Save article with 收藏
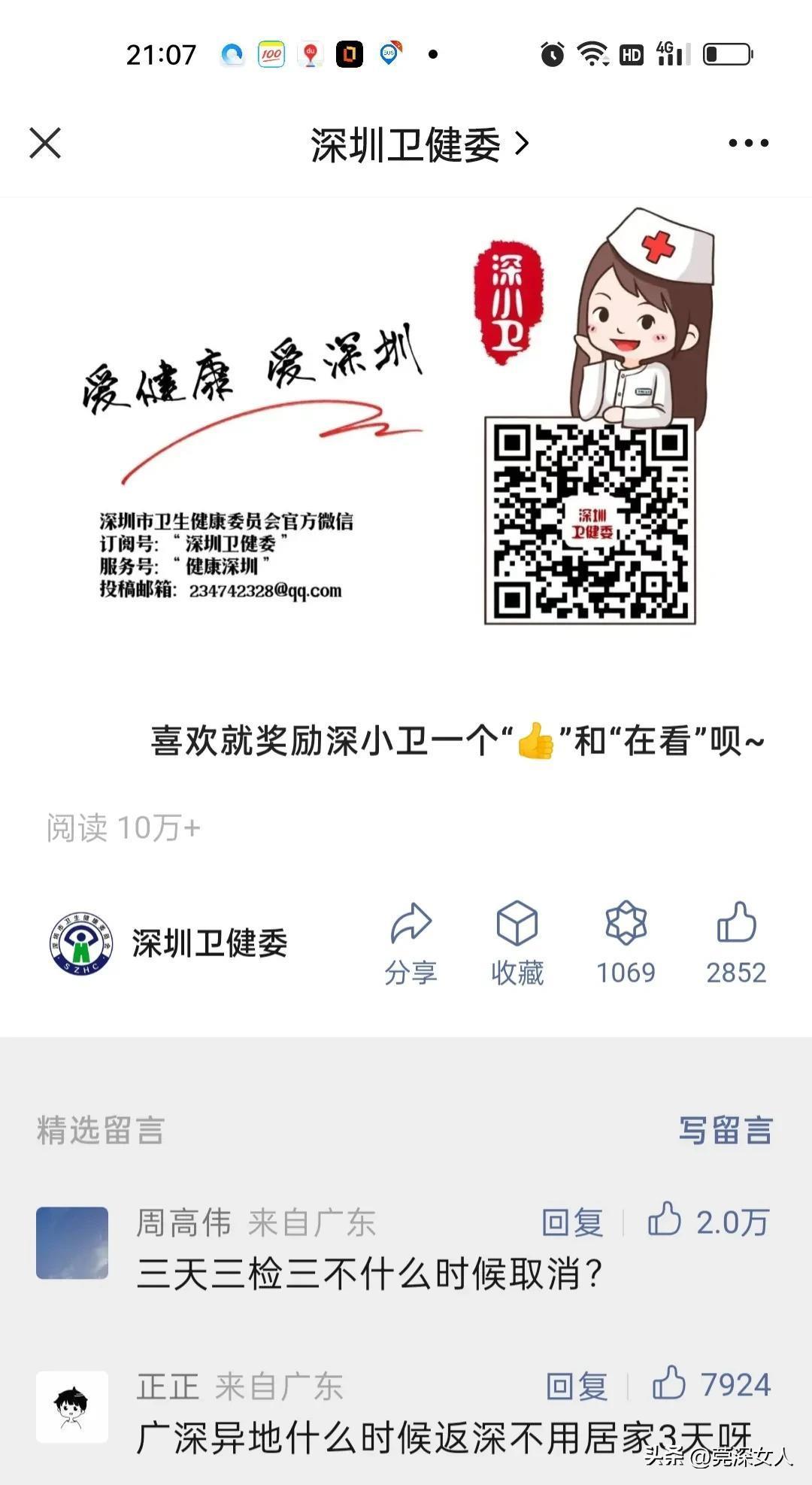The height and width of the screenshot is (1485, 812). click(517, 943)
